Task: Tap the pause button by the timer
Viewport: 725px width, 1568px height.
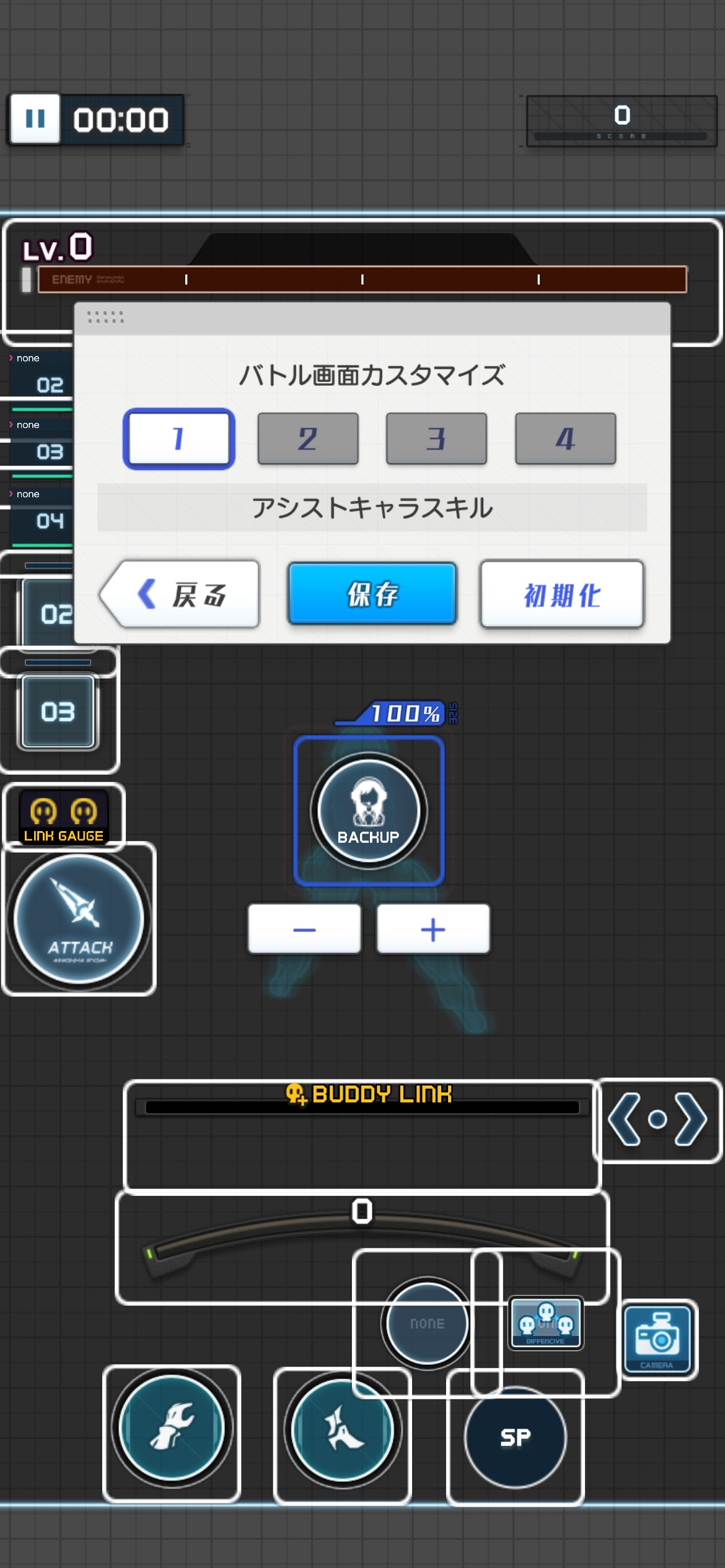Action: (x=35, y=119)
